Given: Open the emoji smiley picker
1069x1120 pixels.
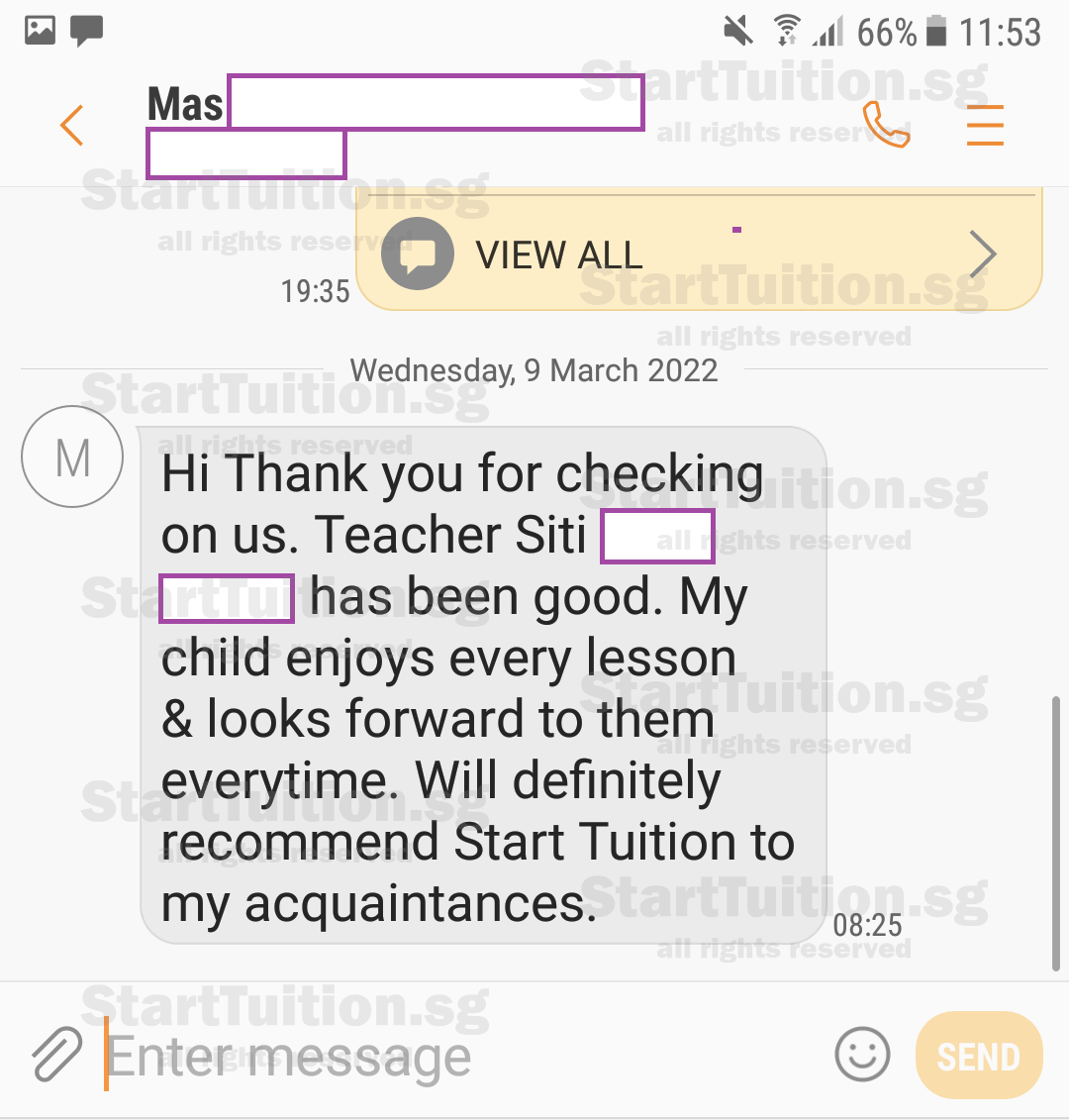Looking at the screenshot, I should [x=862, y=1055].
